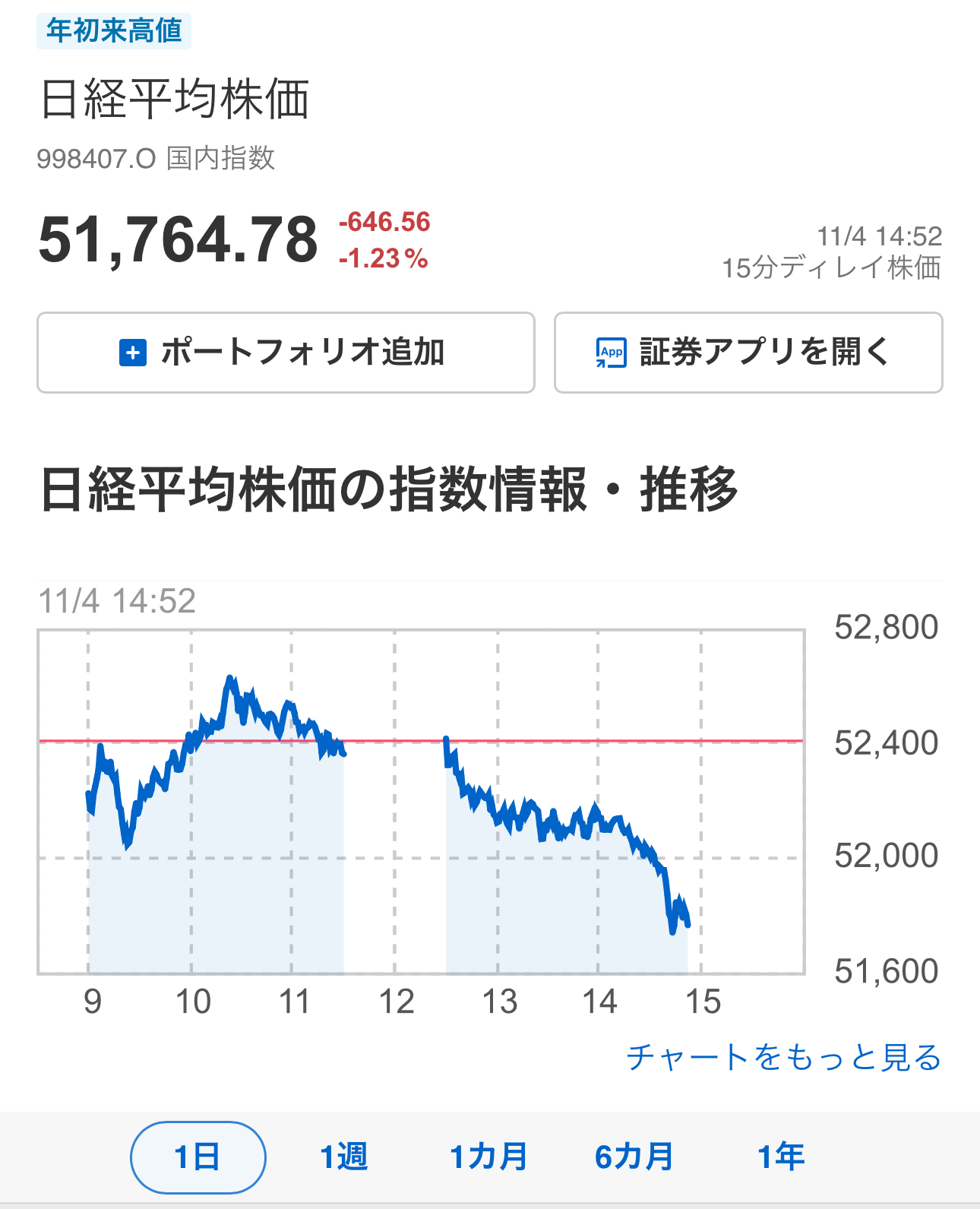Open 証券アプリを開く button
The image size is (980, 1209).
click(x=748, y=353)
